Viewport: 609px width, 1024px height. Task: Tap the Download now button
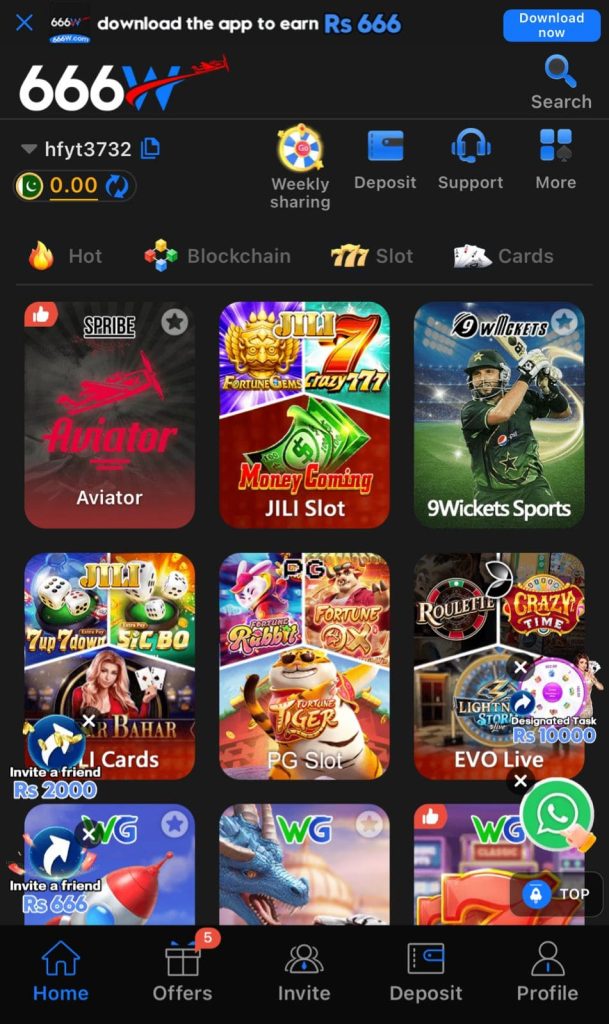click(x=551, y=25)
